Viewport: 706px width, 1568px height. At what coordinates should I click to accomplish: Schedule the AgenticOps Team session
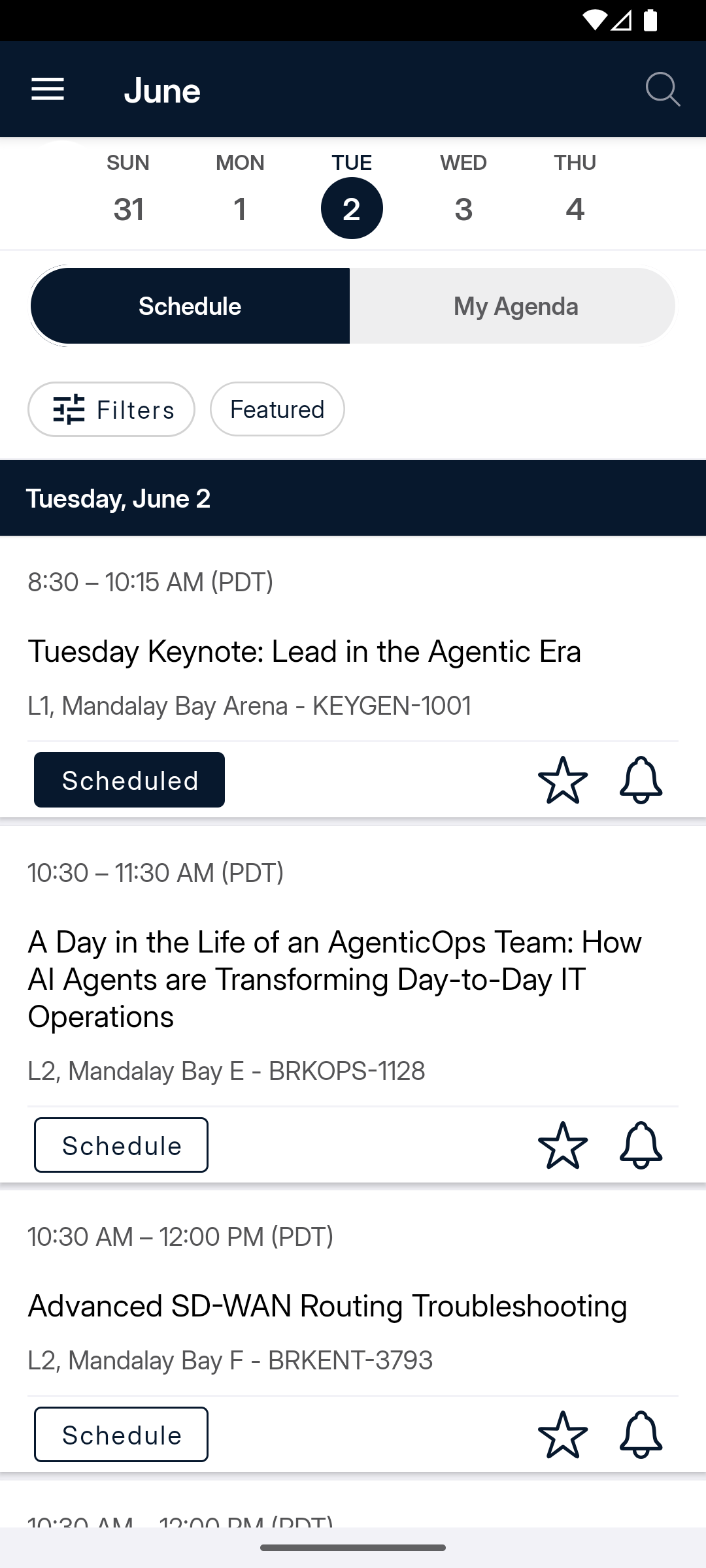click(121, 1145)
